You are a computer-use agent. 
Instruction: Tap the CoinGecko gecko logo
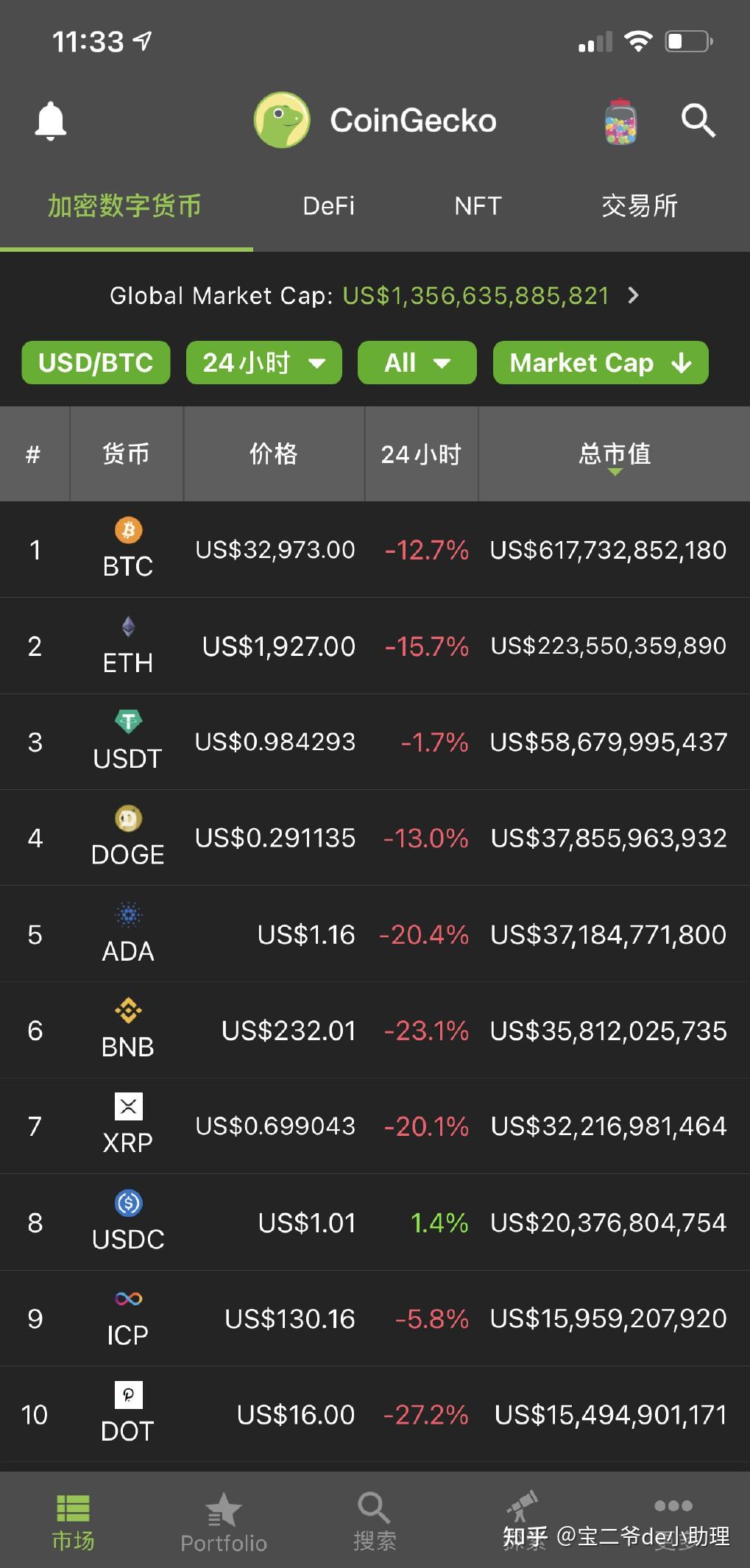[282, 120]
